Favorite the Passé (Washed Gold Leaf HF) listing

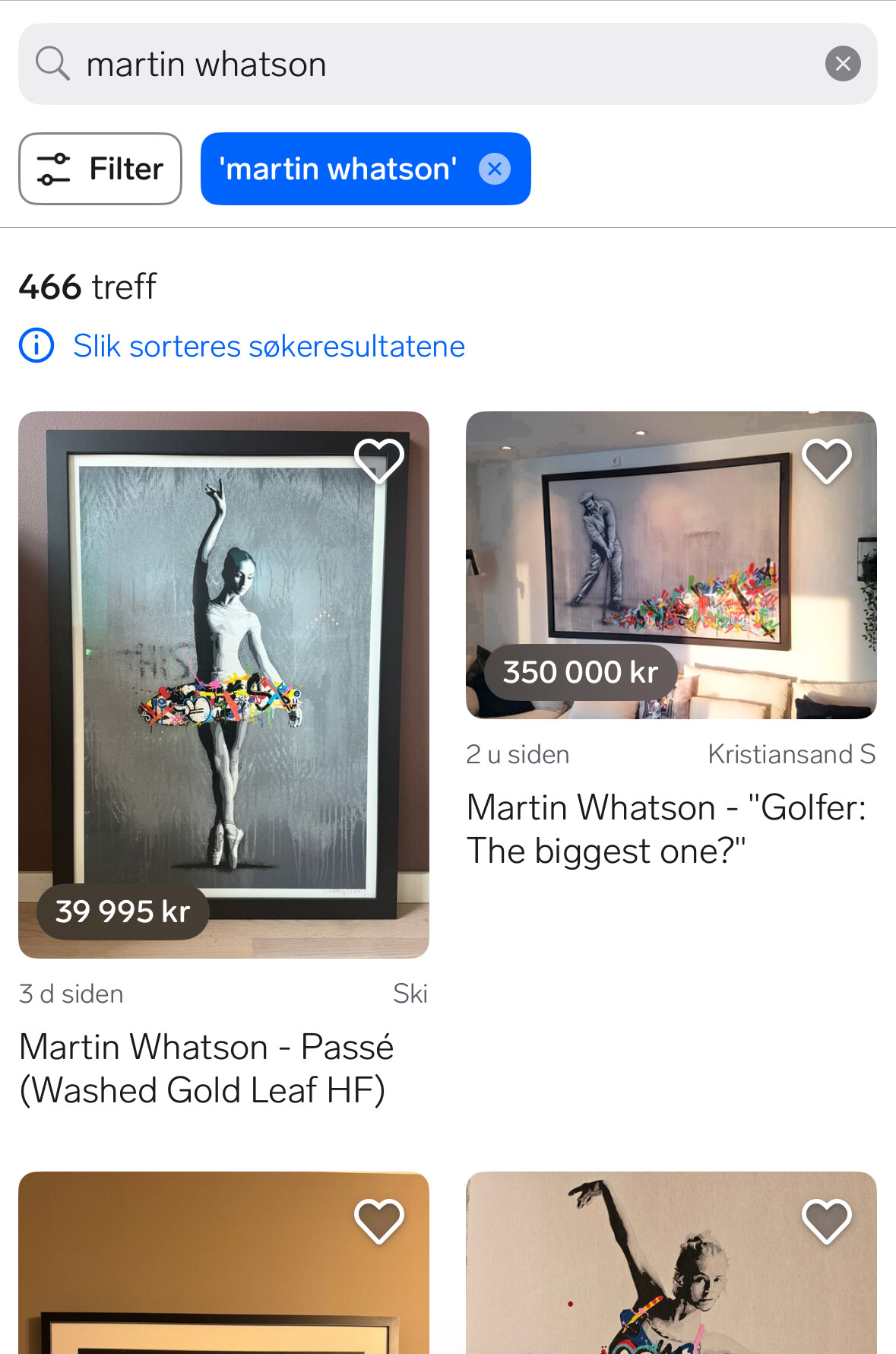tap(378, 461)
